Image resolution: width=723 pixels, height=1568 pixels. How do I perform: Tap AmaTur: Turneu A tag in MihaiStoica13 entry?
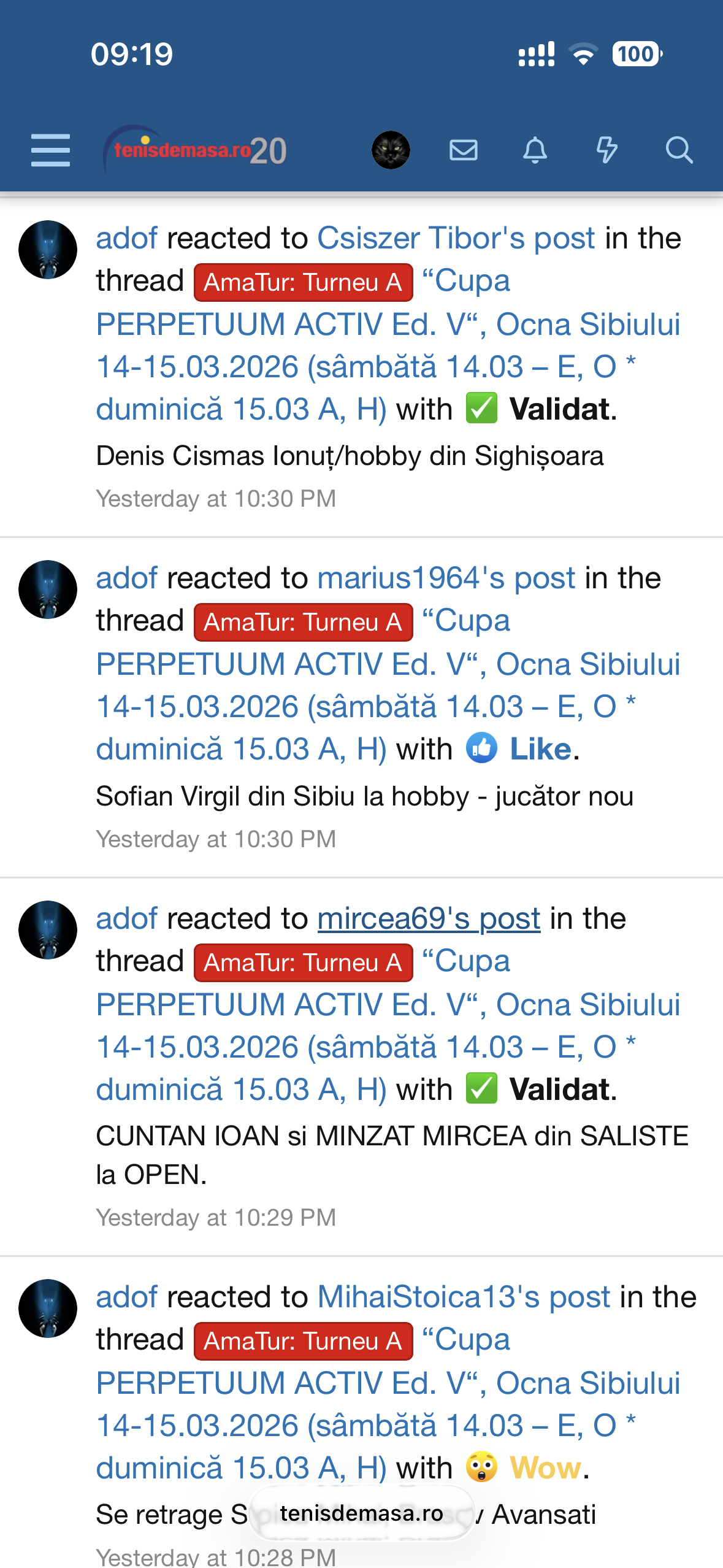coord(303,1341)
